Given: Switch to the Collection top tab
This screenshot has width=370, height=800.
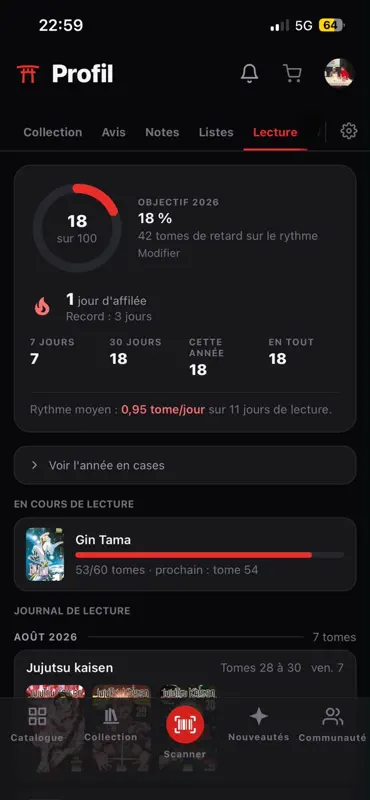Looking at the screenshot, I should (53, 132).
